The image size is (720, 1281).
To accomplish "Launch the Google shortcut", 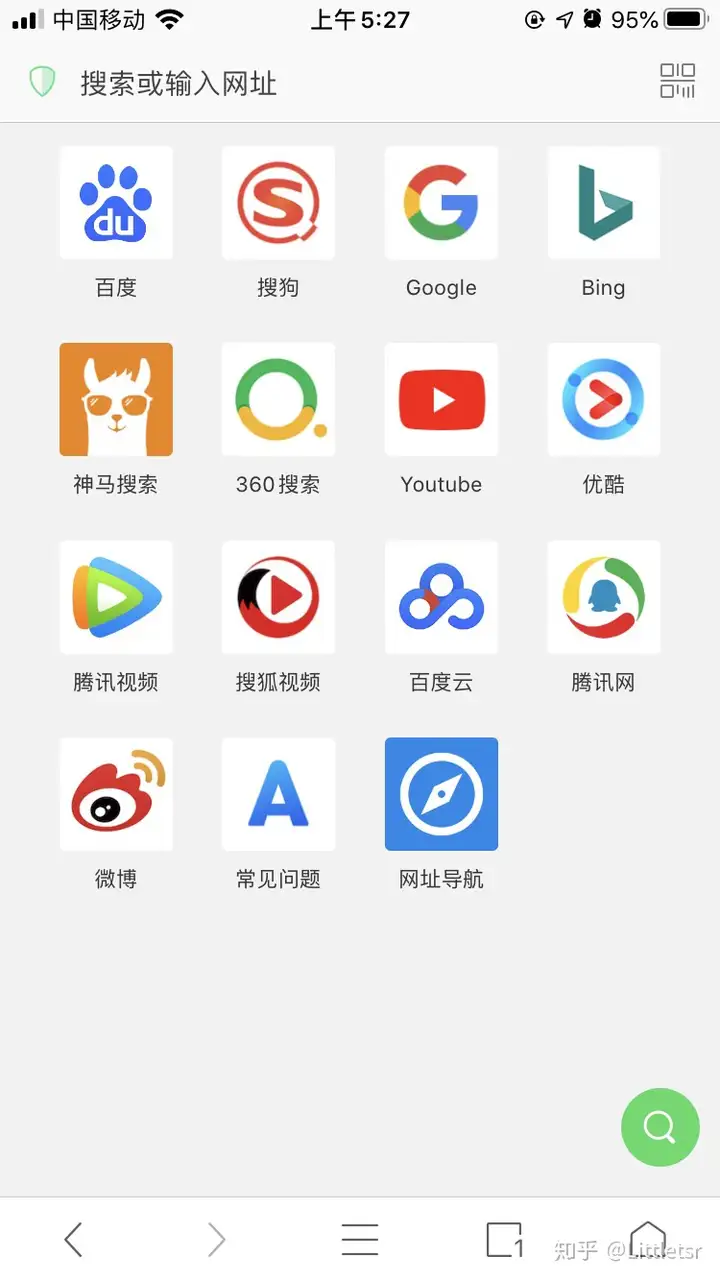I will [441, 203].
